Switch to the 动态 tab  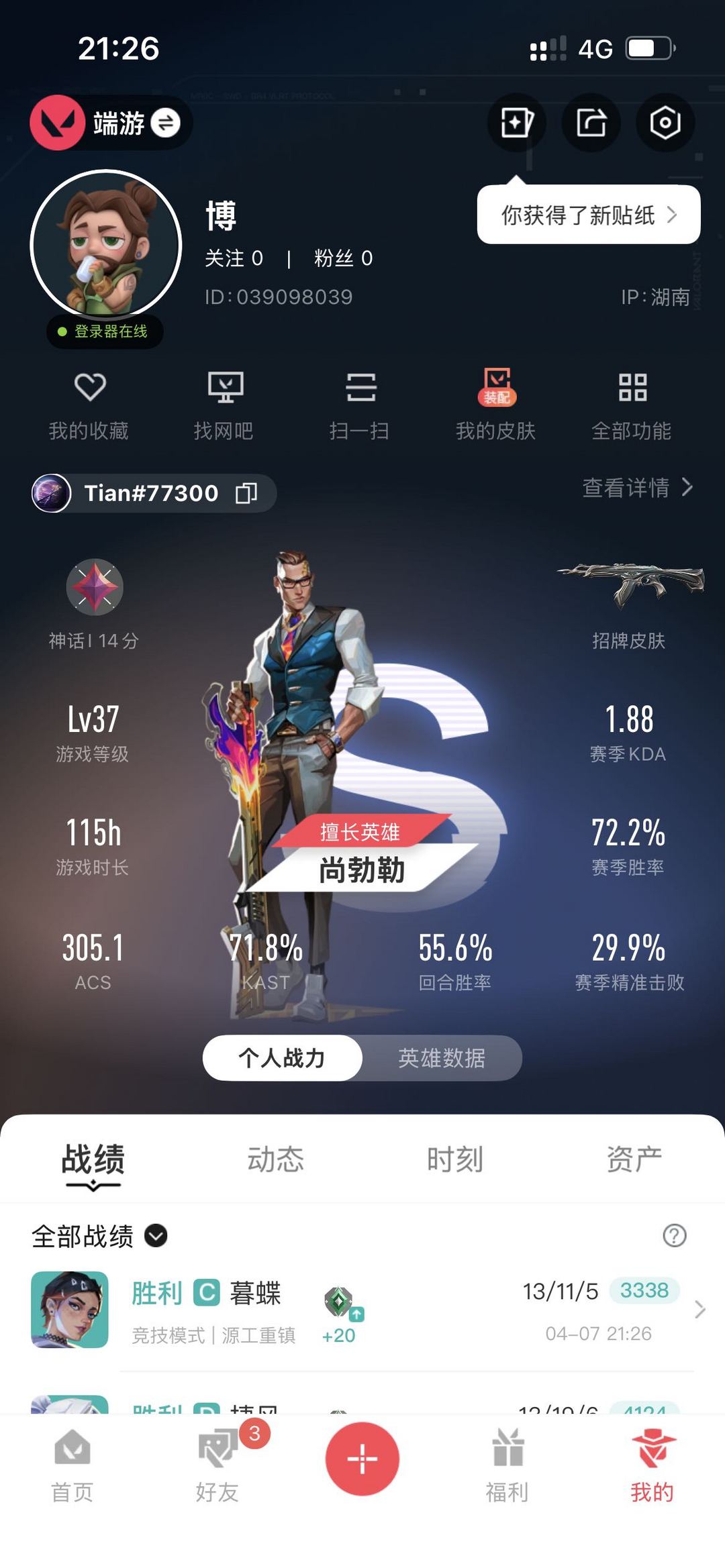coord(275,1159)
